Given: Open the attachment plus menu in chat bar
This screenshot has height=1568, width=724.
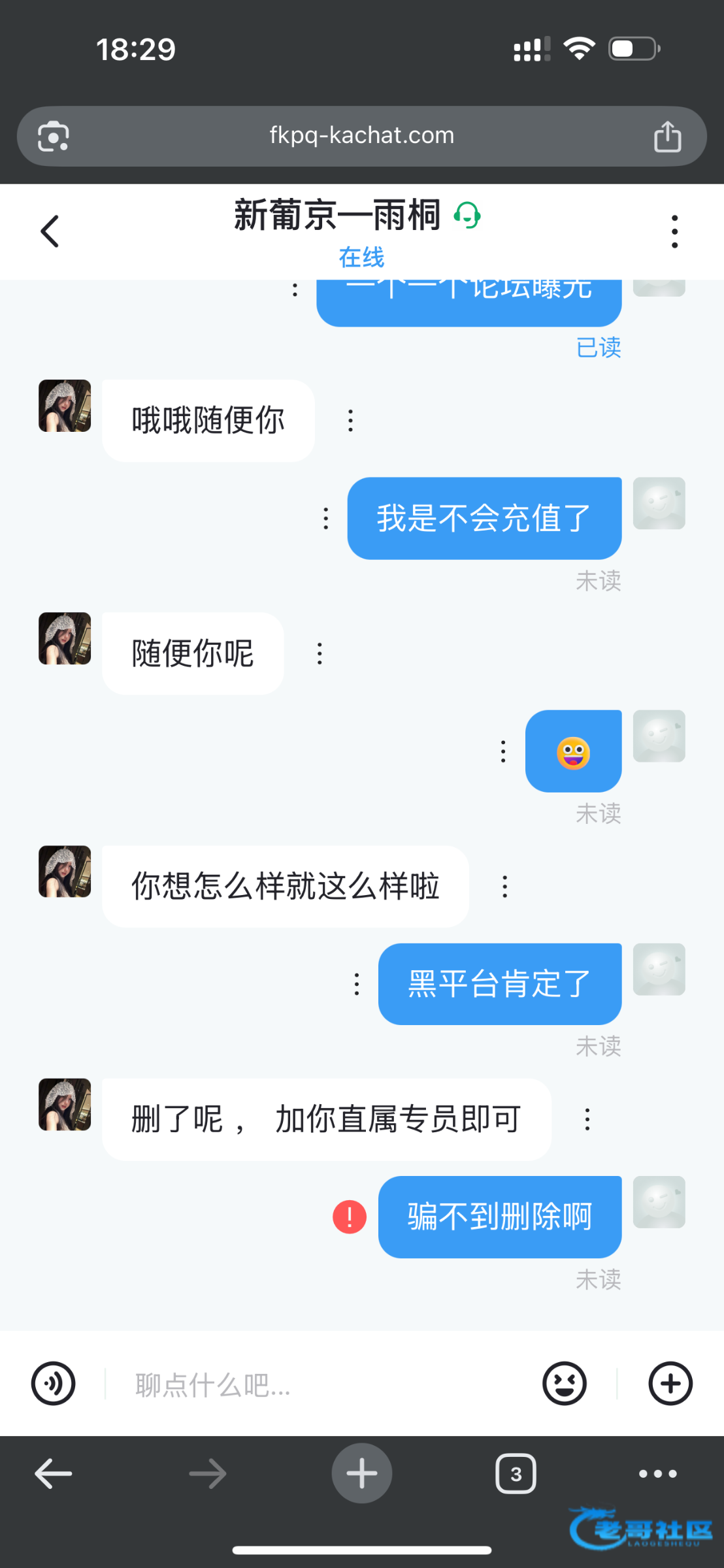Looking at the screenshot, I should [x=670, y=1383].
